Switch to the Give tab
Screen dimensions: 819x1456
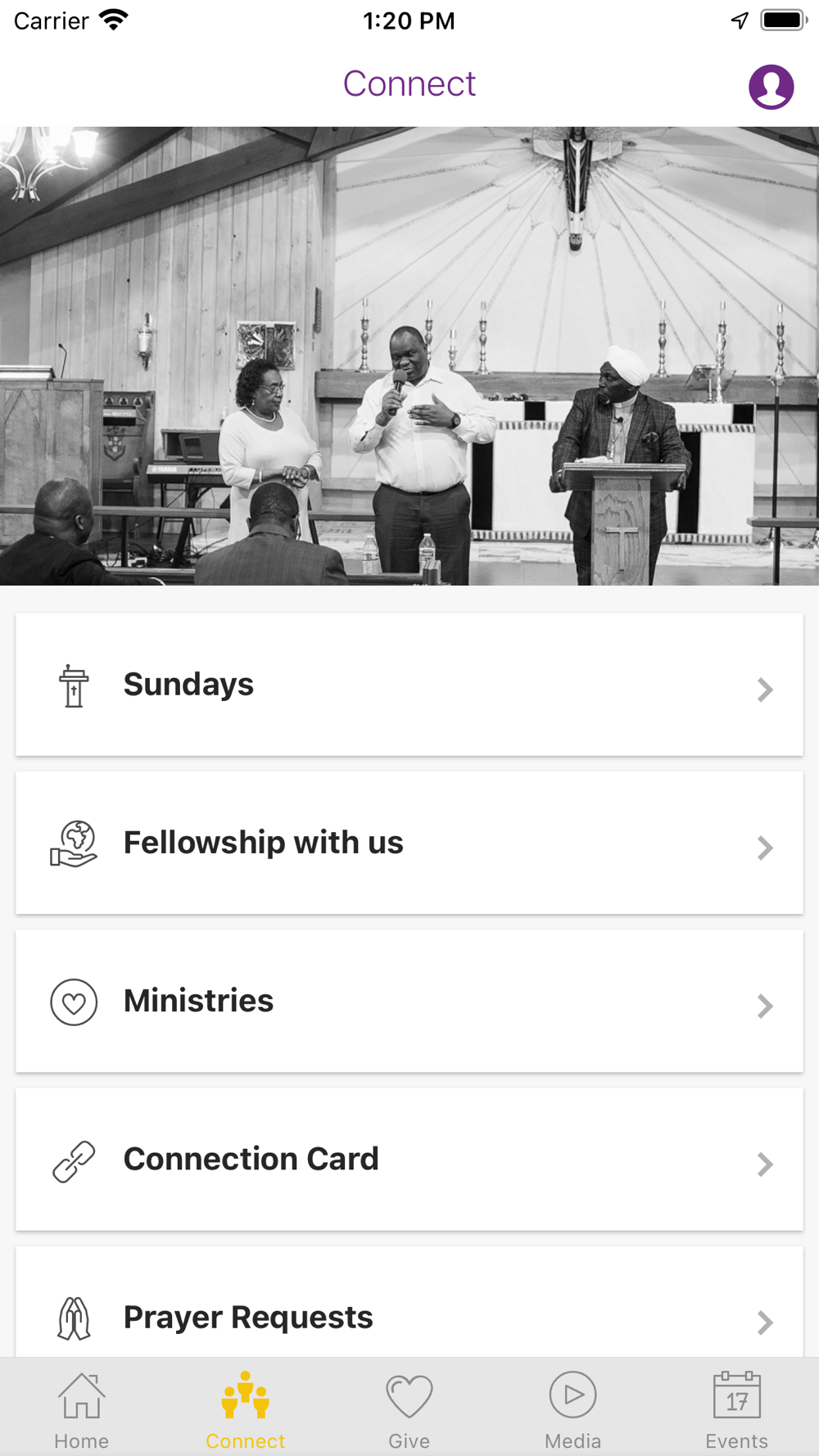(x=409, y=1410)
